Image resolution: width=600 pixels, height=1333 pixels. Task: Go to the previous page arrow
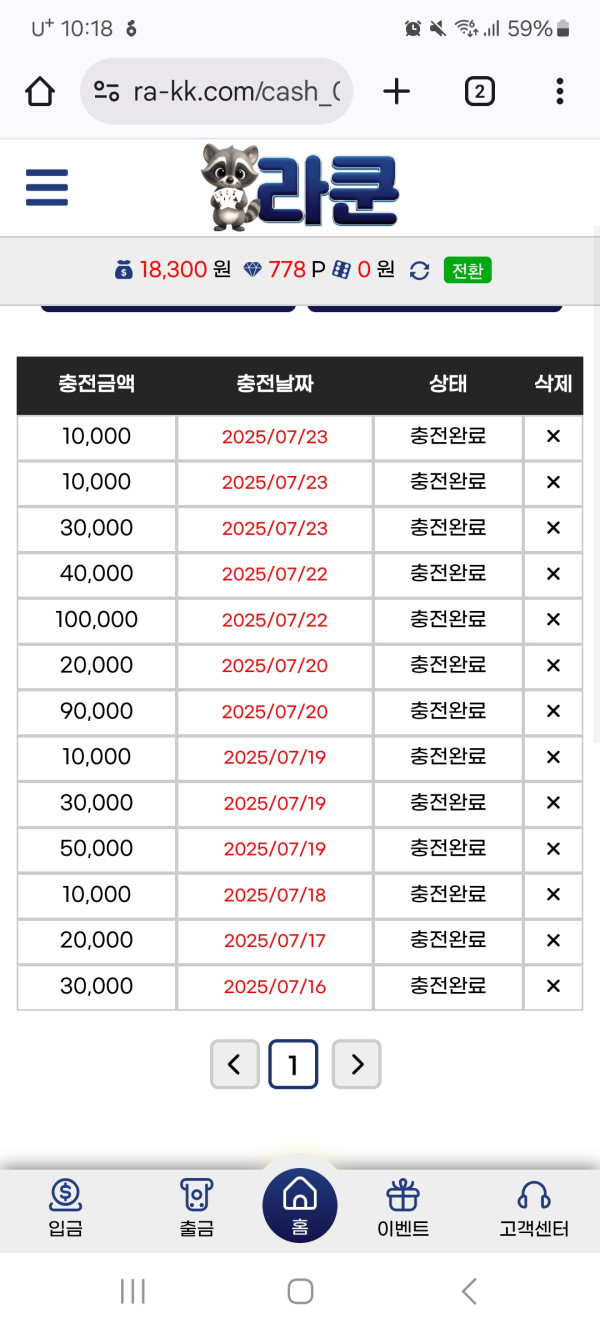click(x=235, y=1064)
